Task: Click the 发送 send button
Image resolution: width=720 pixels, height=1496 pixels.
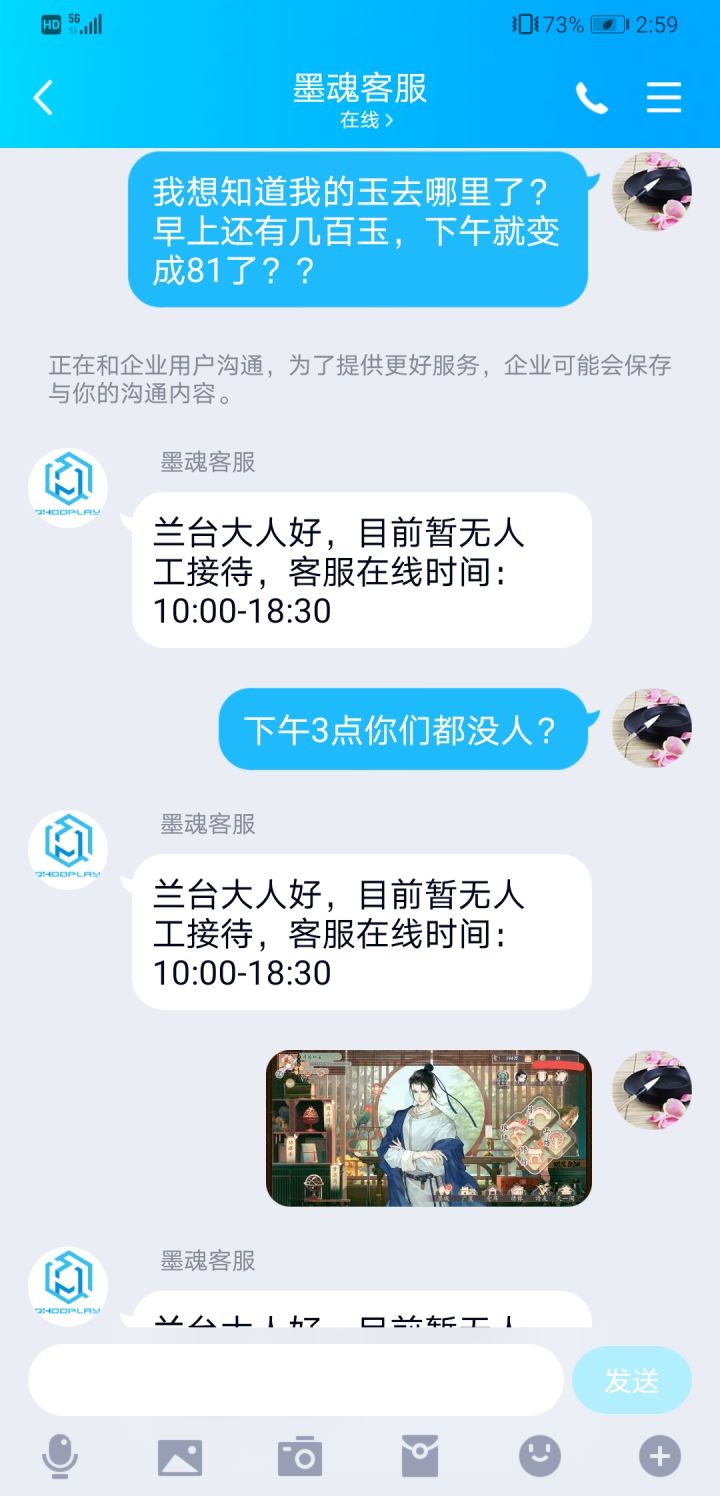Action: (x=632, y=1380)
